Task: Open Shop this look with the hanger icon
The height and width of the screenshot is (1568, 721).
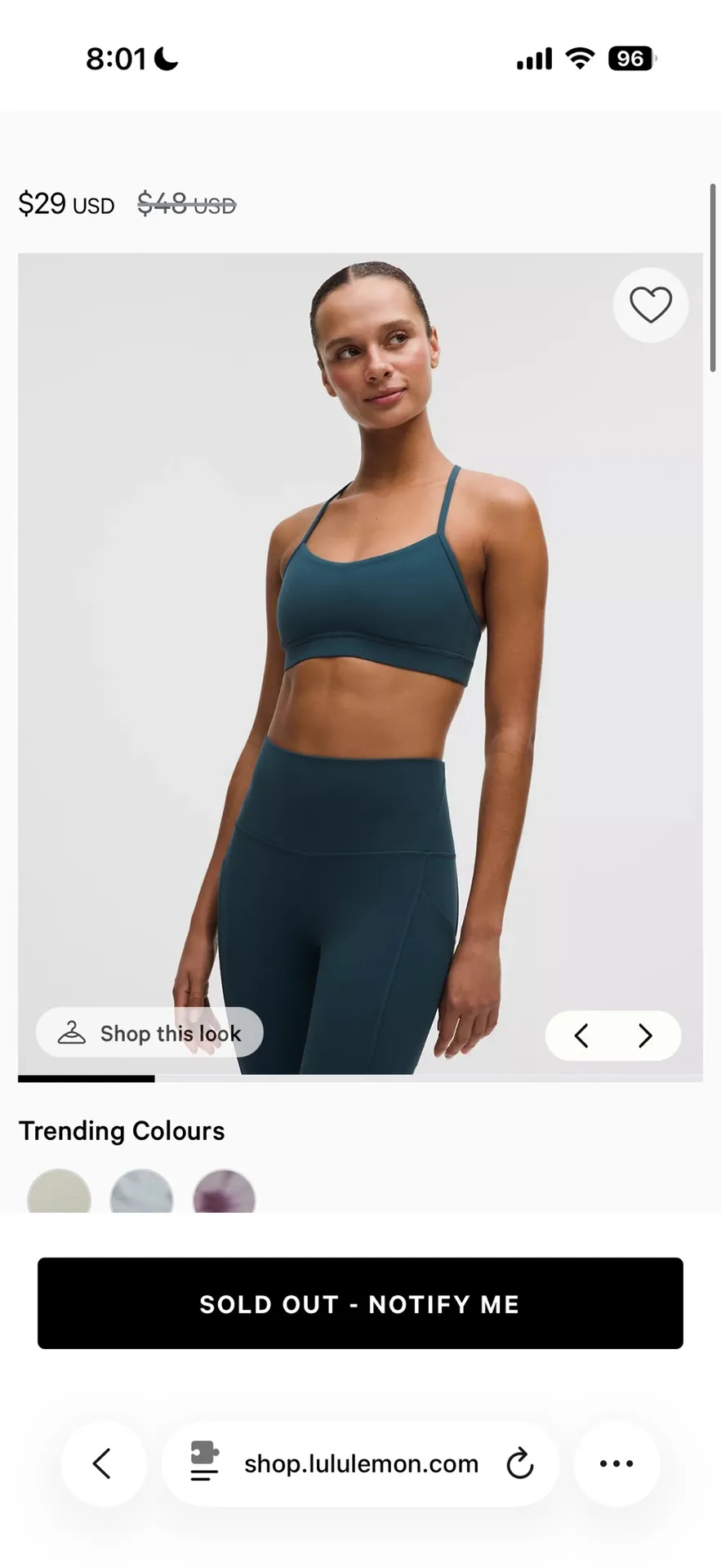Action: pyautogui.click(x=149, y=1032)
